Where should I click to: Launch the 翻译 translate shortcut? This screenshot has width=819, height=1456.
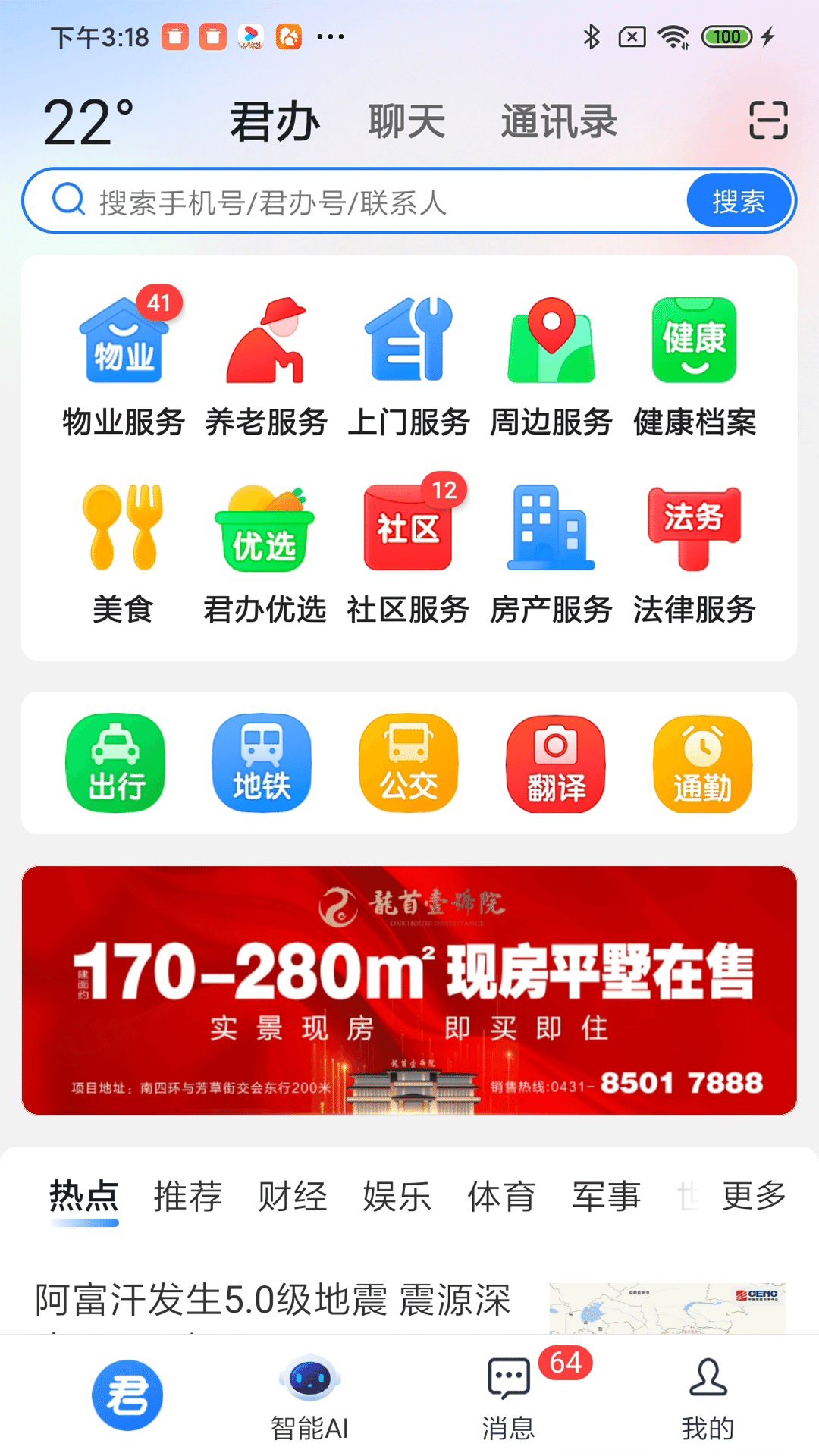pyautogui.click(x=556, y=763)
